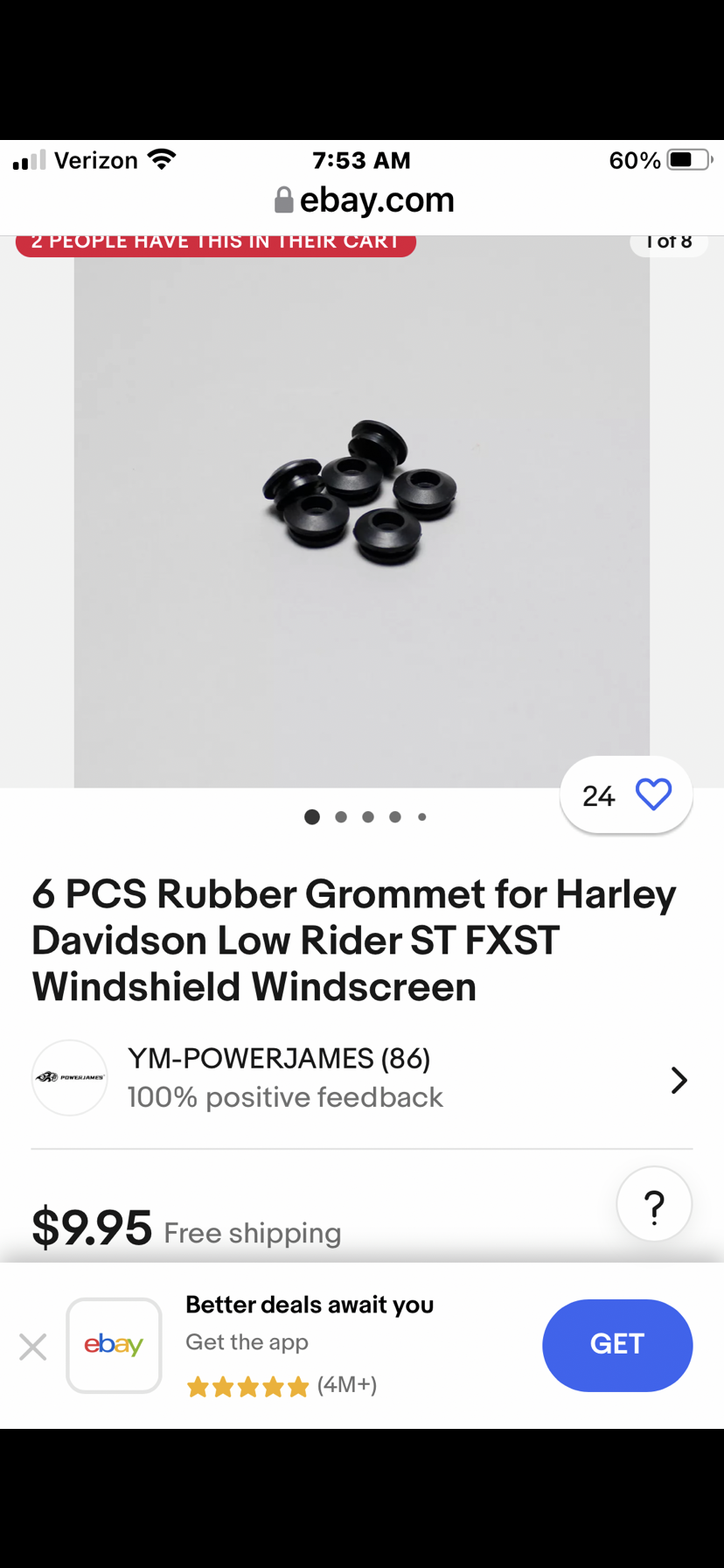Tap the eBay app icon in the banner
Screen dimensions: 724x1568
(x=114, y=1345)
